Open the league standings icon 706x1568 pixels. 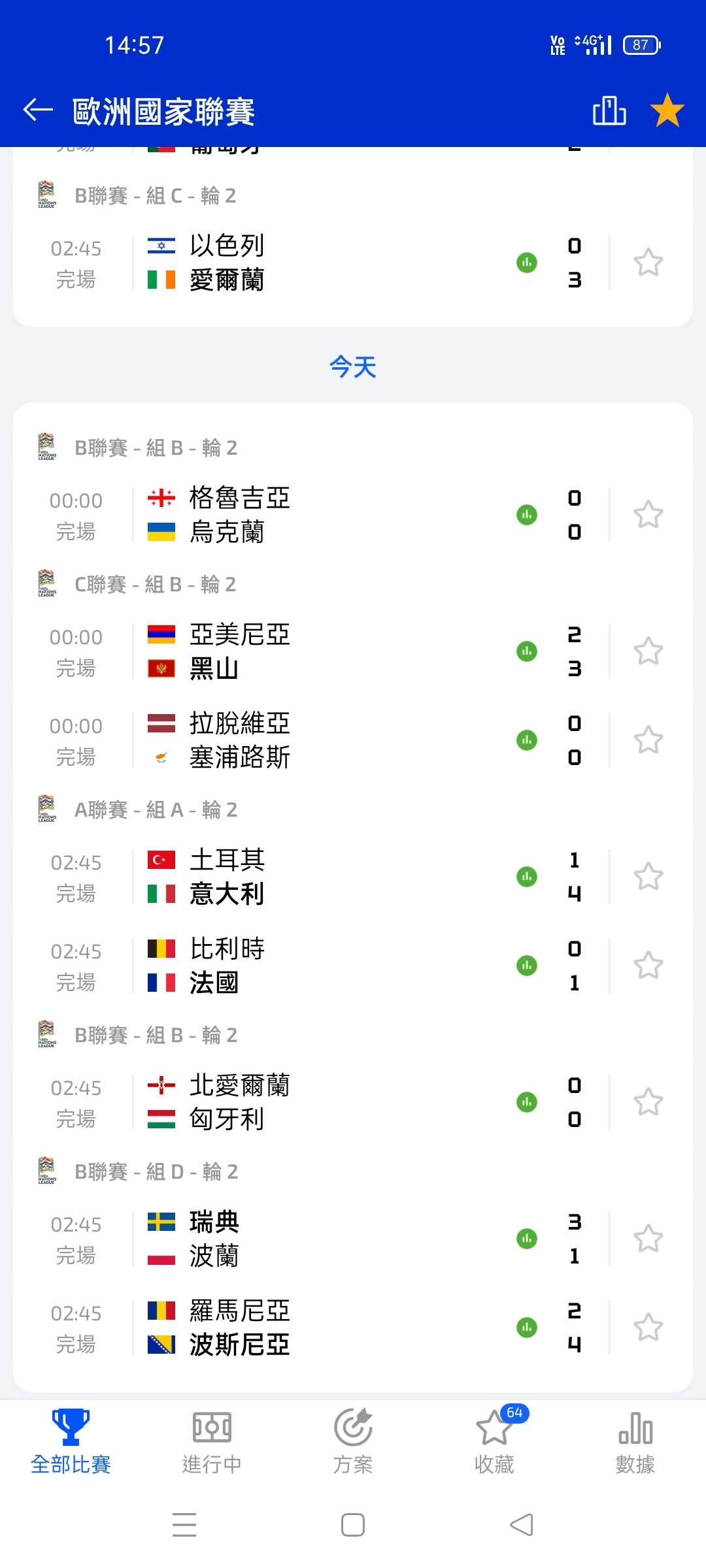click(x=609, y=110)
